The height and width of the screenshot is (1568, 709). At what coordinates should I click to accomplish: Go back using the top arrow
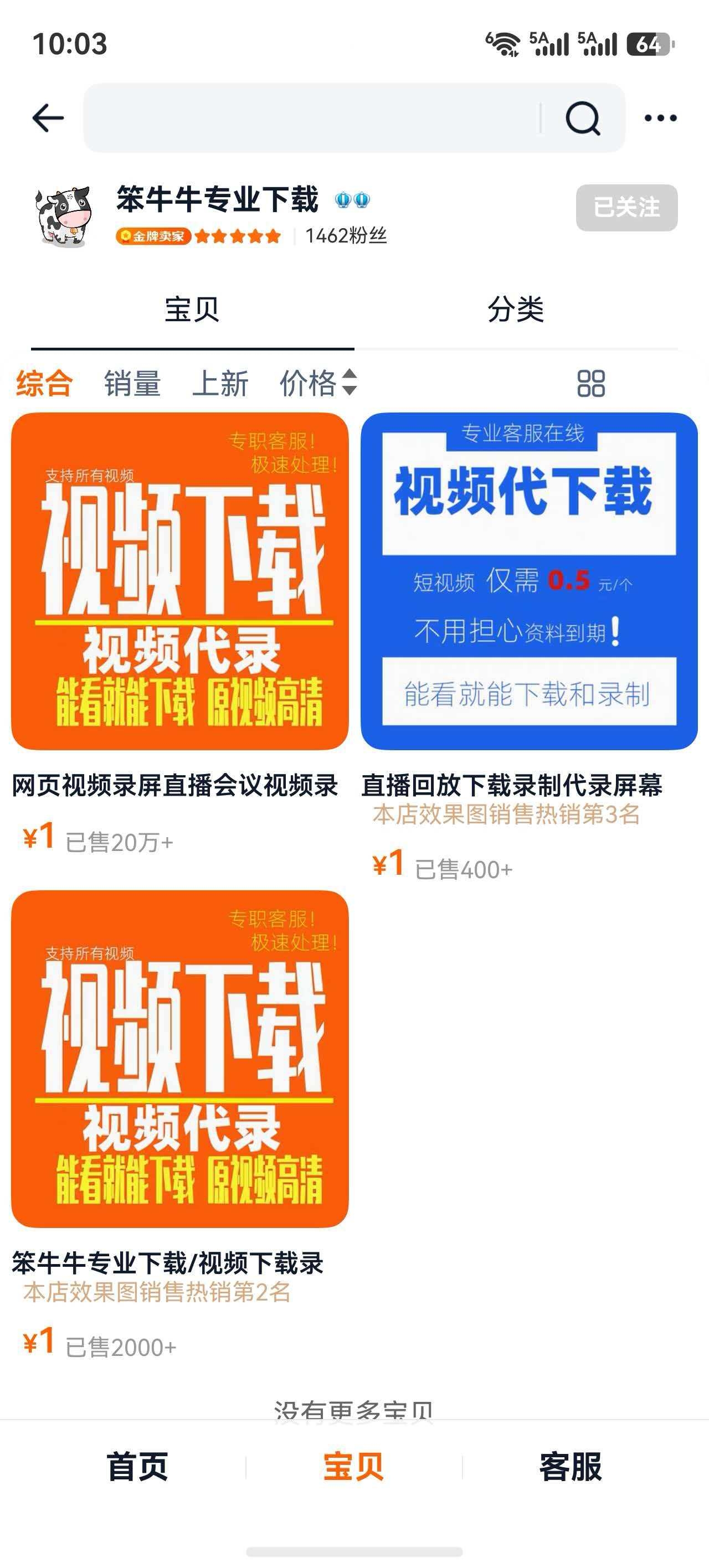tap(48, 117)
